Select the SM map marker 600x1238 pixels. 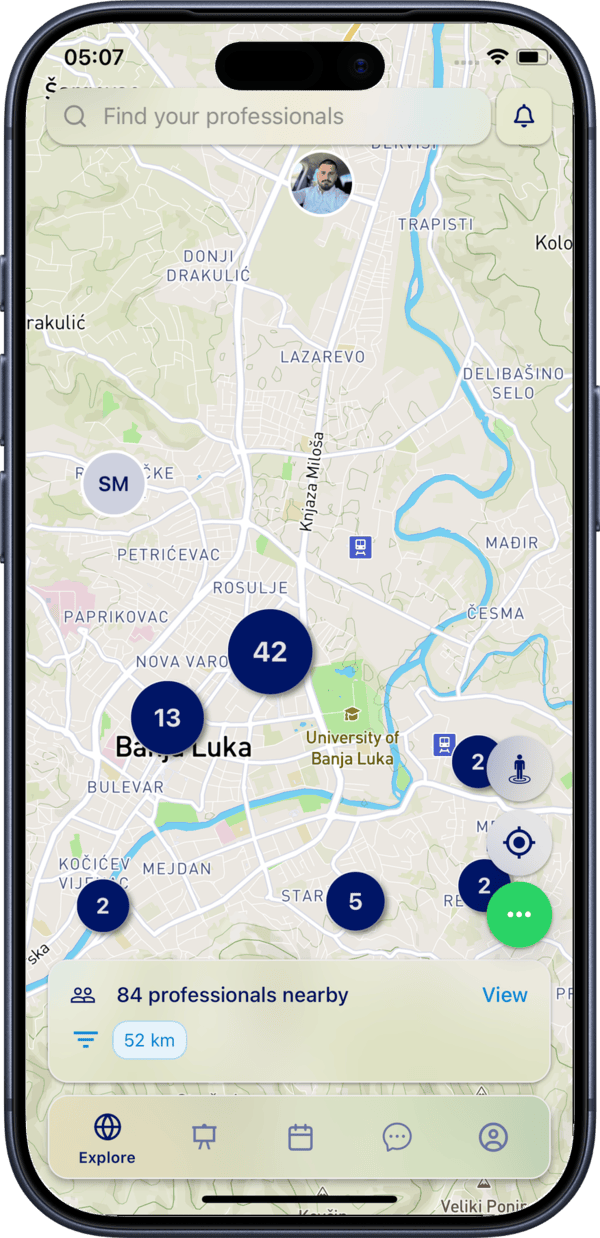coord(113,484)
